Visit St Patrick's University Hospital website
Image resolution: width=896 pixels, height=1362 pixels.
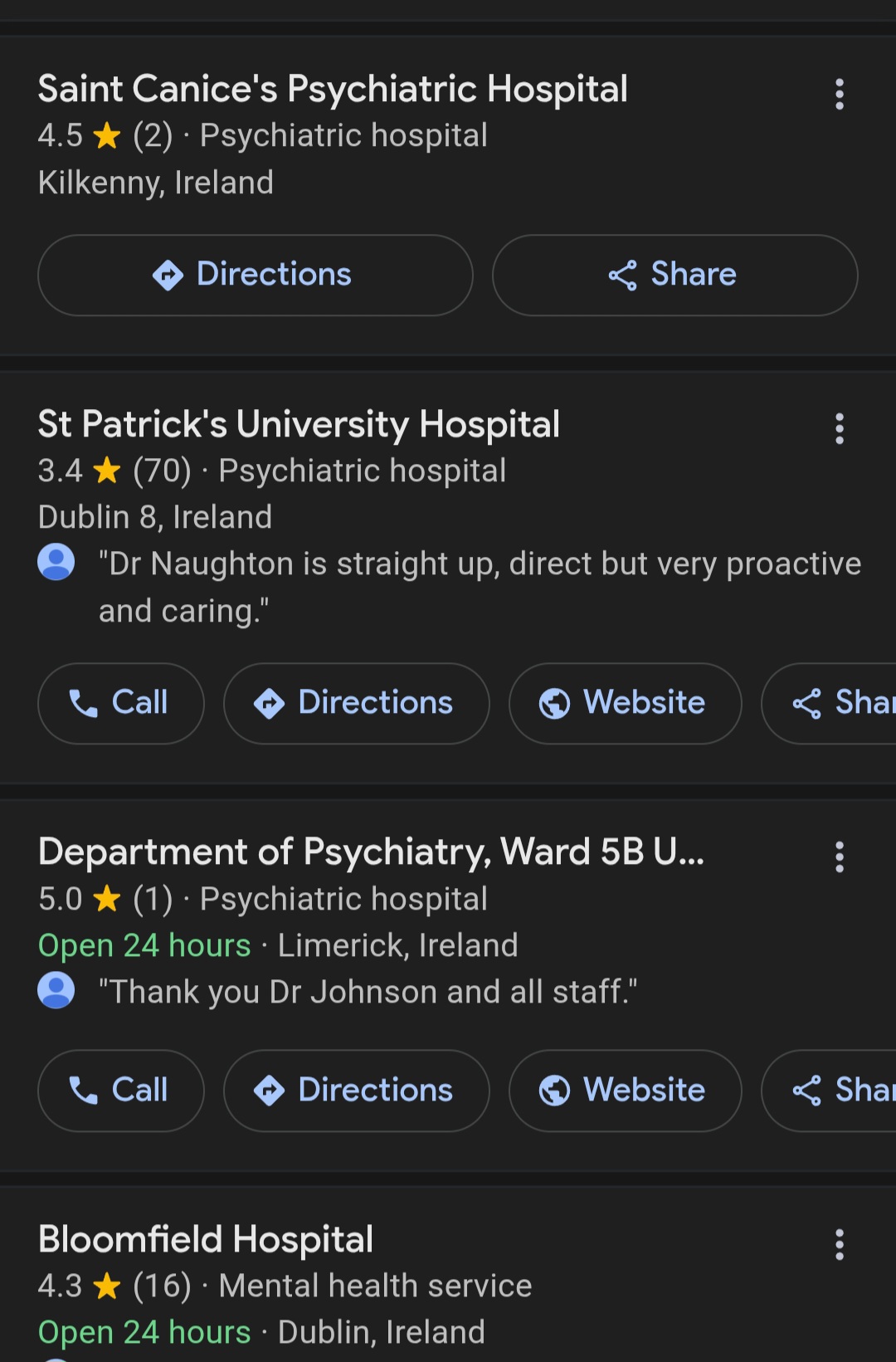click(x=624, y=703)
